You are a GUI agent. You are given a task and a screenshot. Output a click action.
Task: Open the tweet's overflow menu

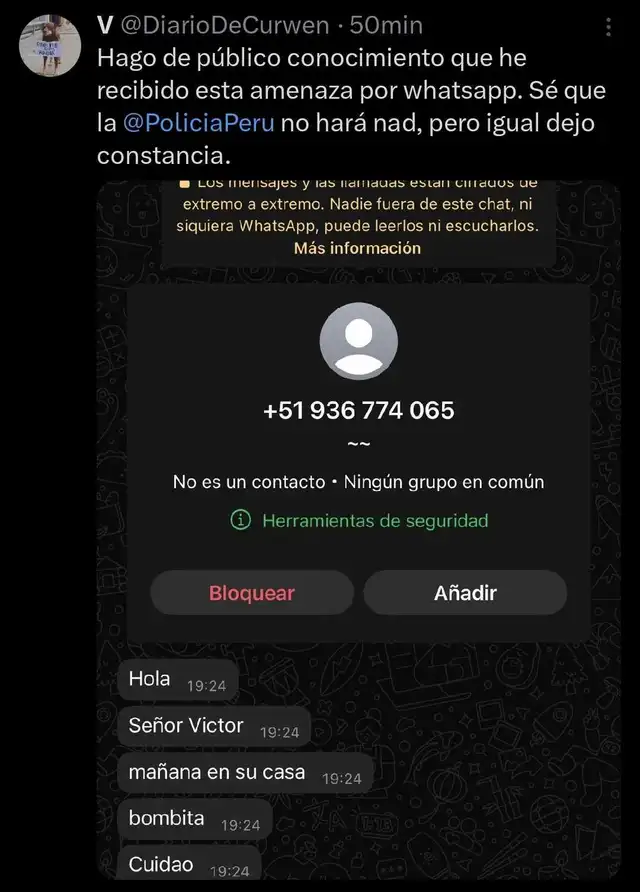611,26
